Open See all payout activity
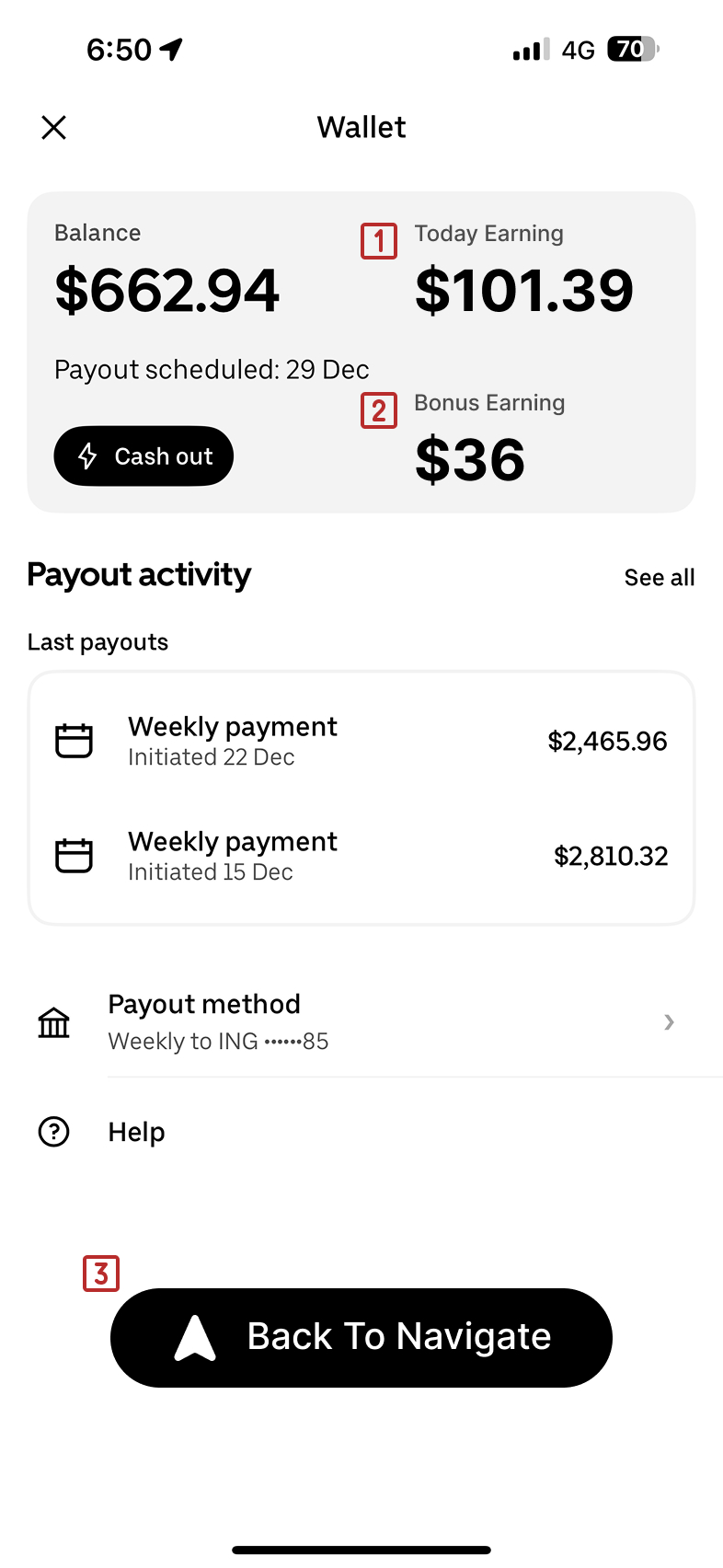This screenshot has width=723, height=1568. coord(660,577)
